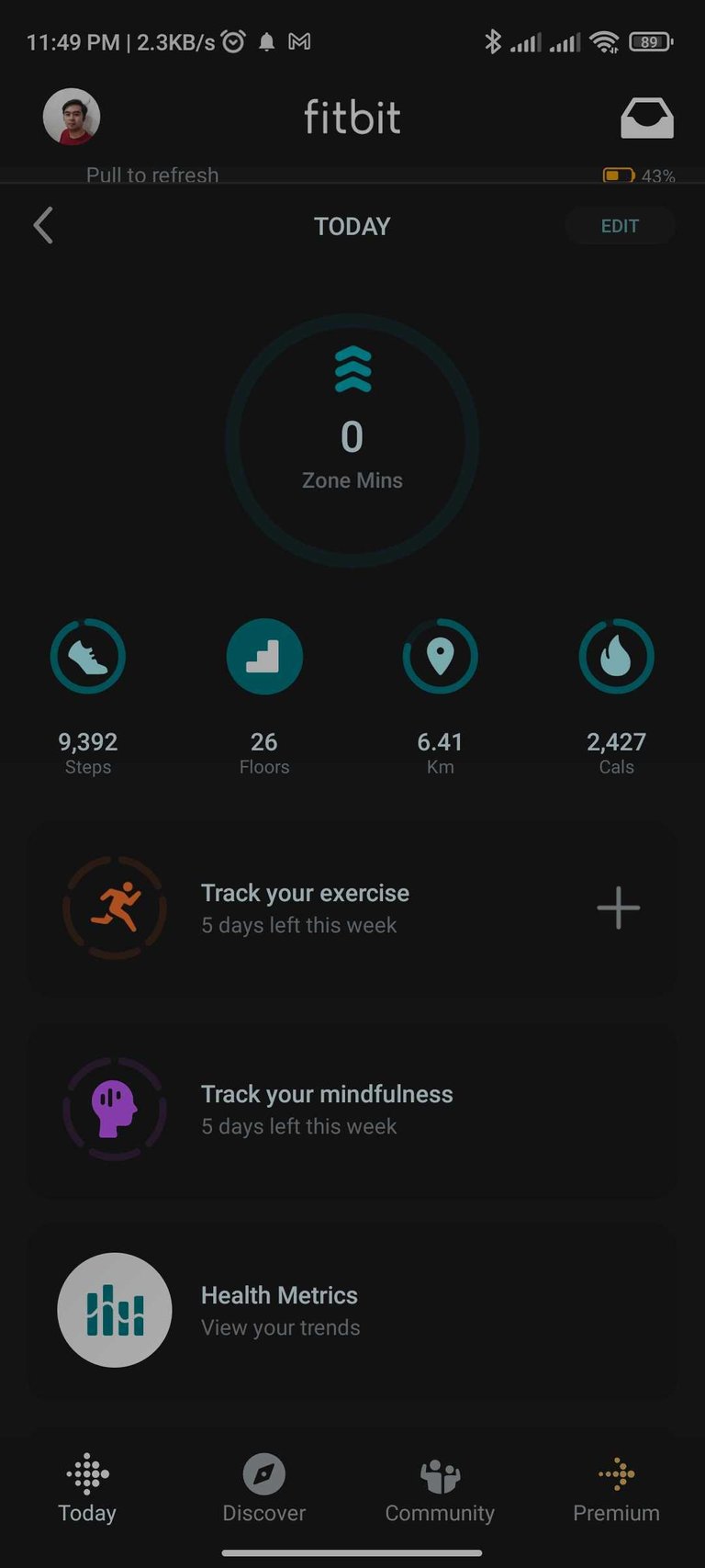Go to the previous day
The image size is (705, 1568).
point(43,226)
